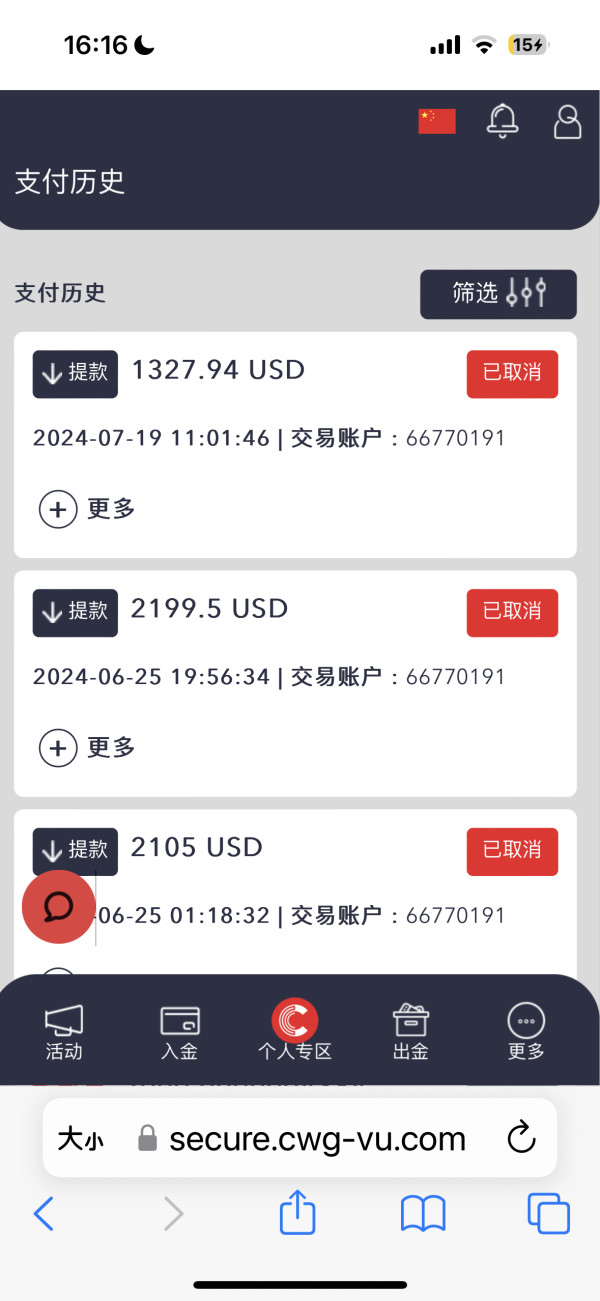Open Safari bookmarks

click(x=423, y=1214)
